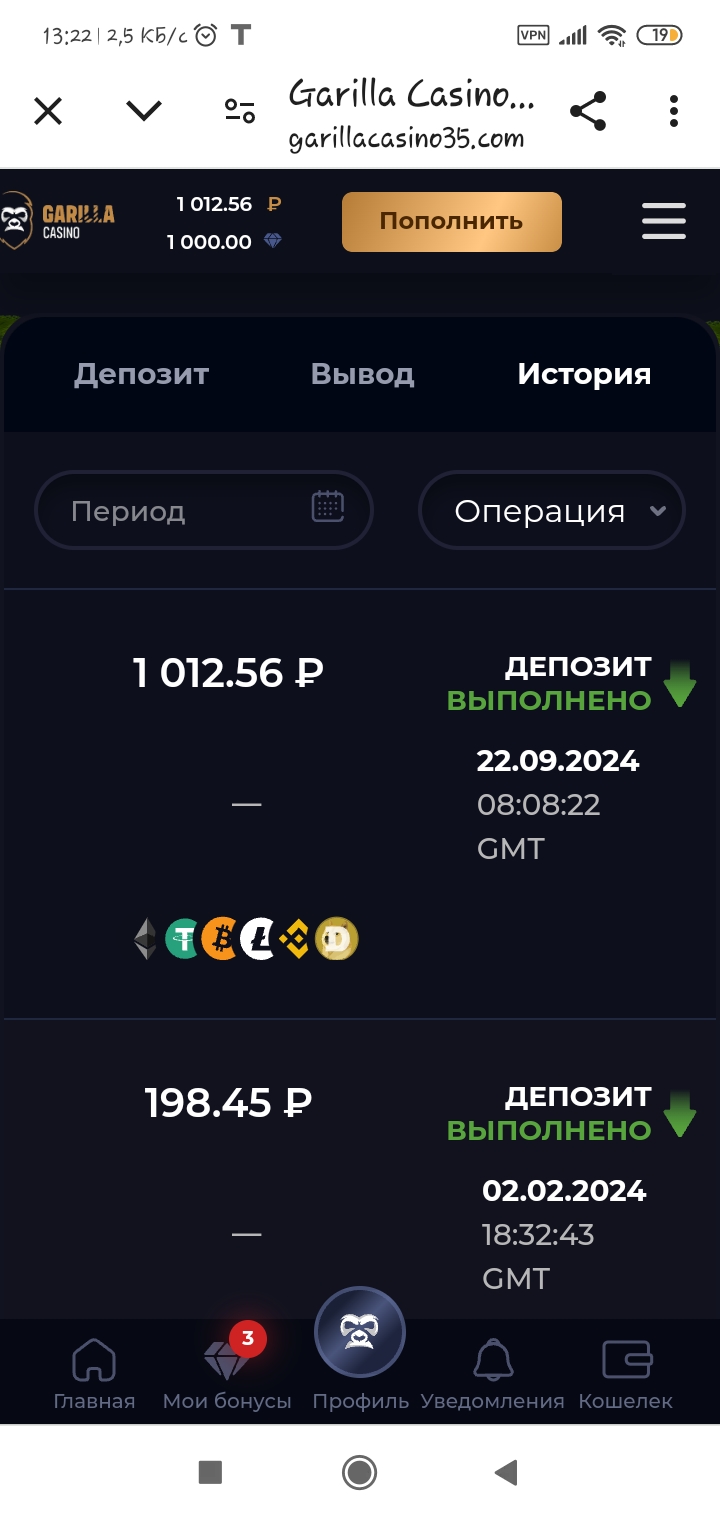This screenshot has height=1520, width=720.
Task: Open the hamburger menu
Action: [x=664, y=221]
